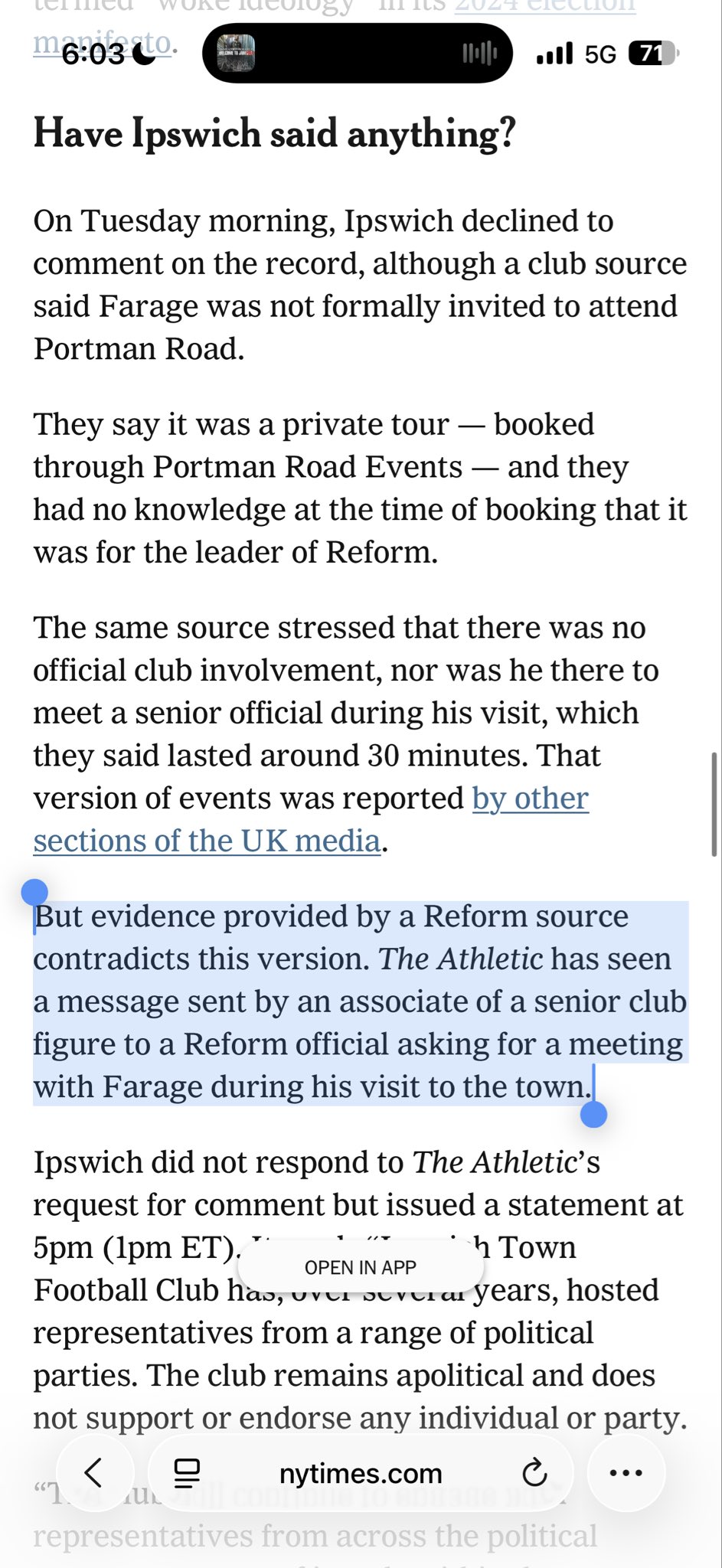Viewport: 722px width, 1568px height.
Task: Open the 2024 election manifesto link
Action: [544, 8]
